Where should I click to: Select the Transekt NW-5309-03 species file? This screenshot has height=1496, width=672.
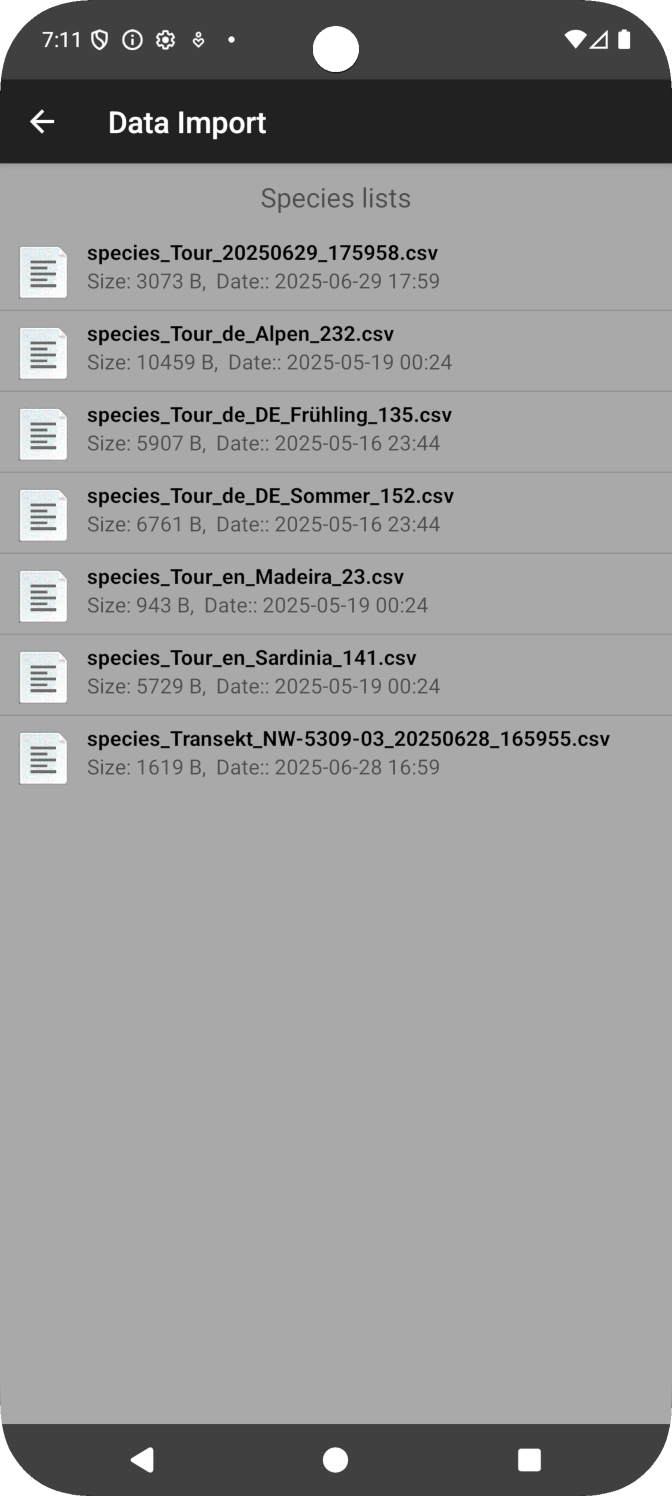click(x=336, y=755)
